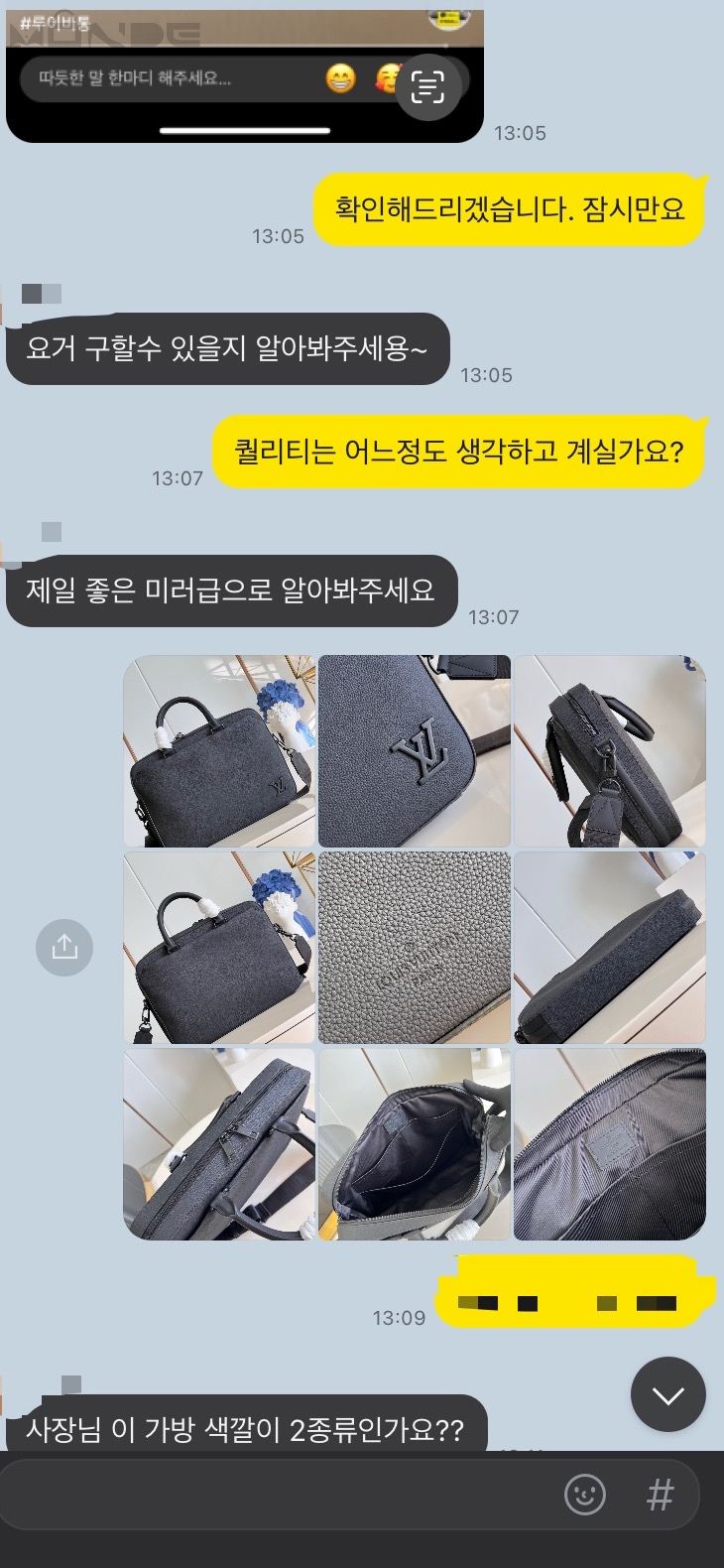Open the bag side handle photo
This screenshot has height=1568, width=724.
coord(609,751)
